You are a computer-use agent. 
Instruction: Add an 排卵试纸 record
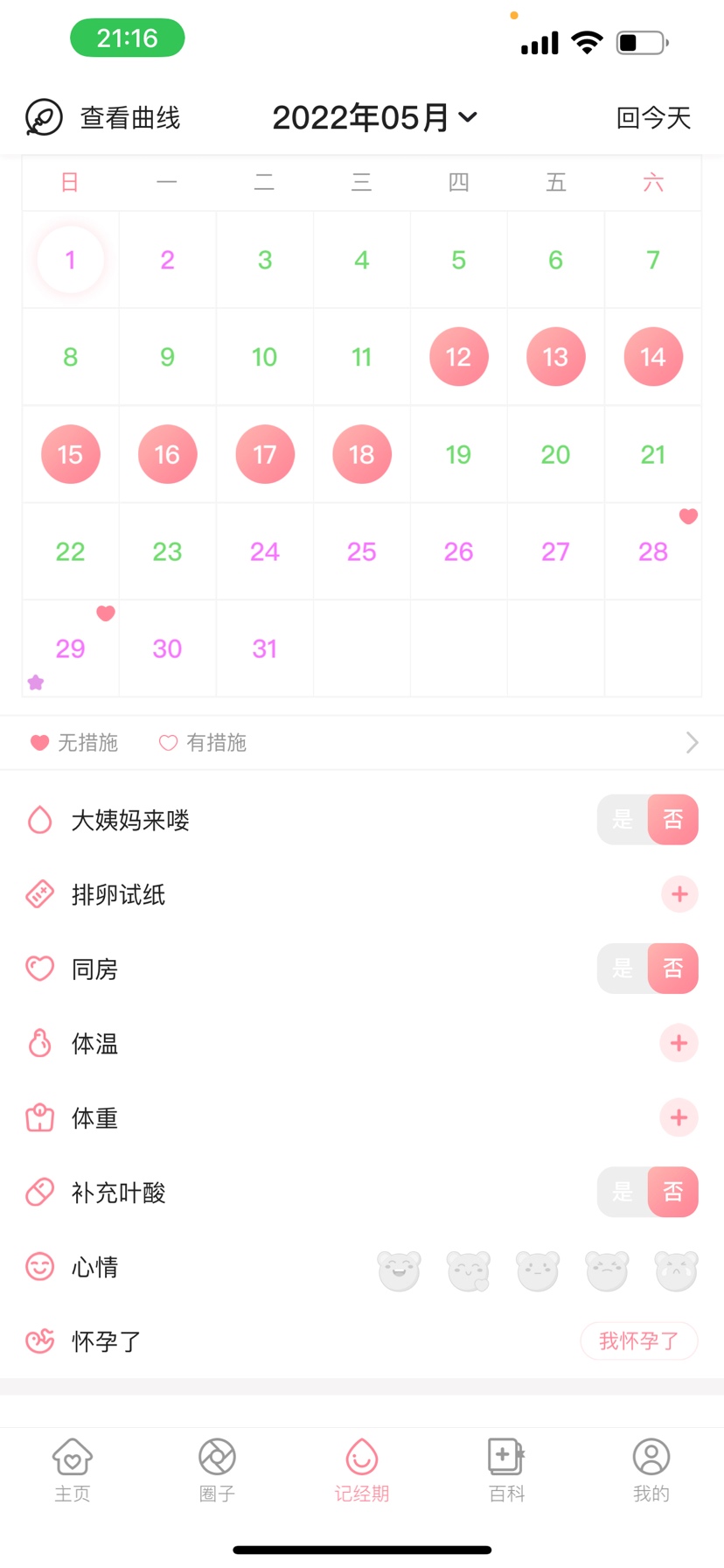tap(679, 894)
